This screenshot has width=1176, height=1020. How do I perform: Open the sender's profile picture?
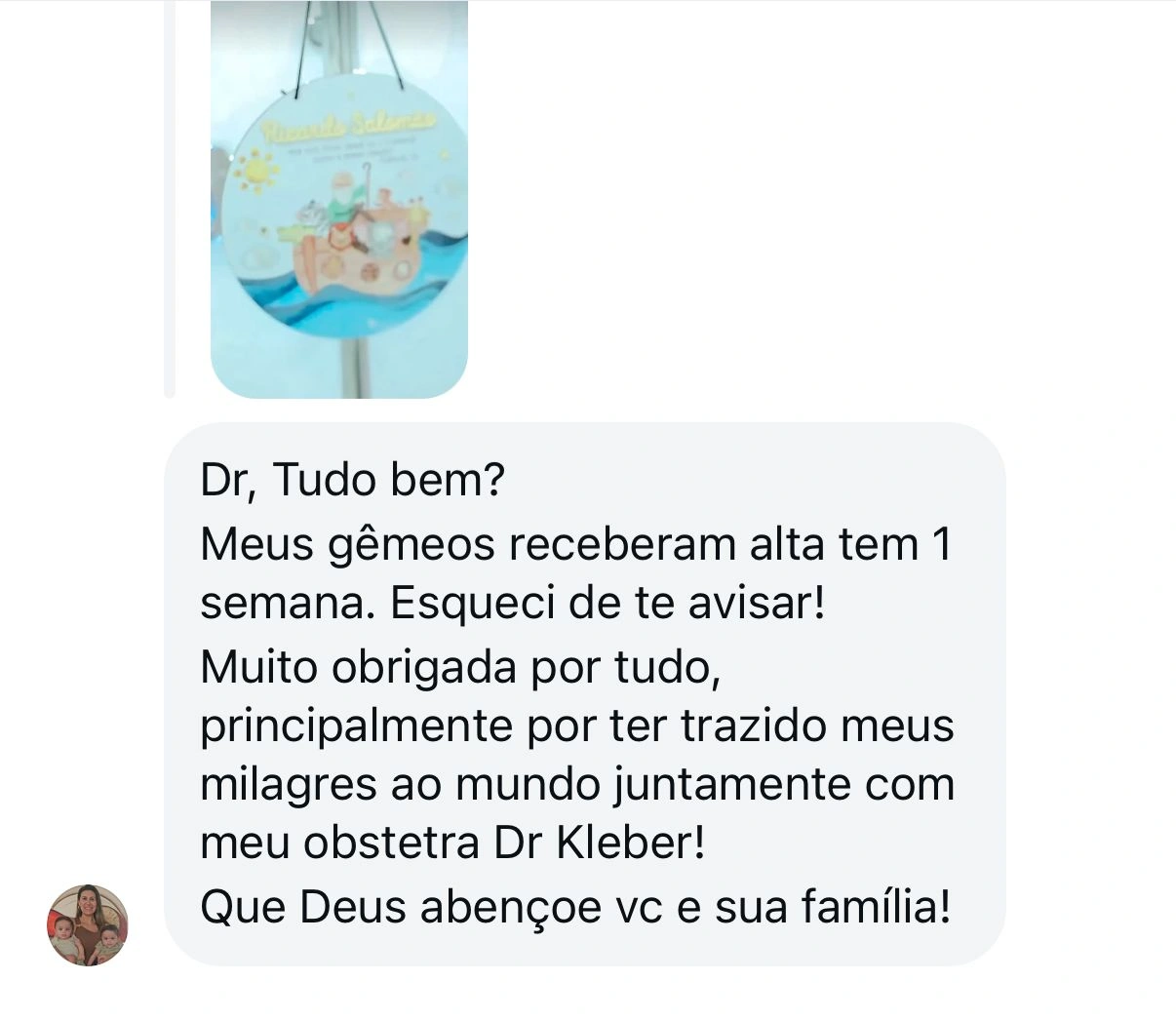[x=88, y=924]
